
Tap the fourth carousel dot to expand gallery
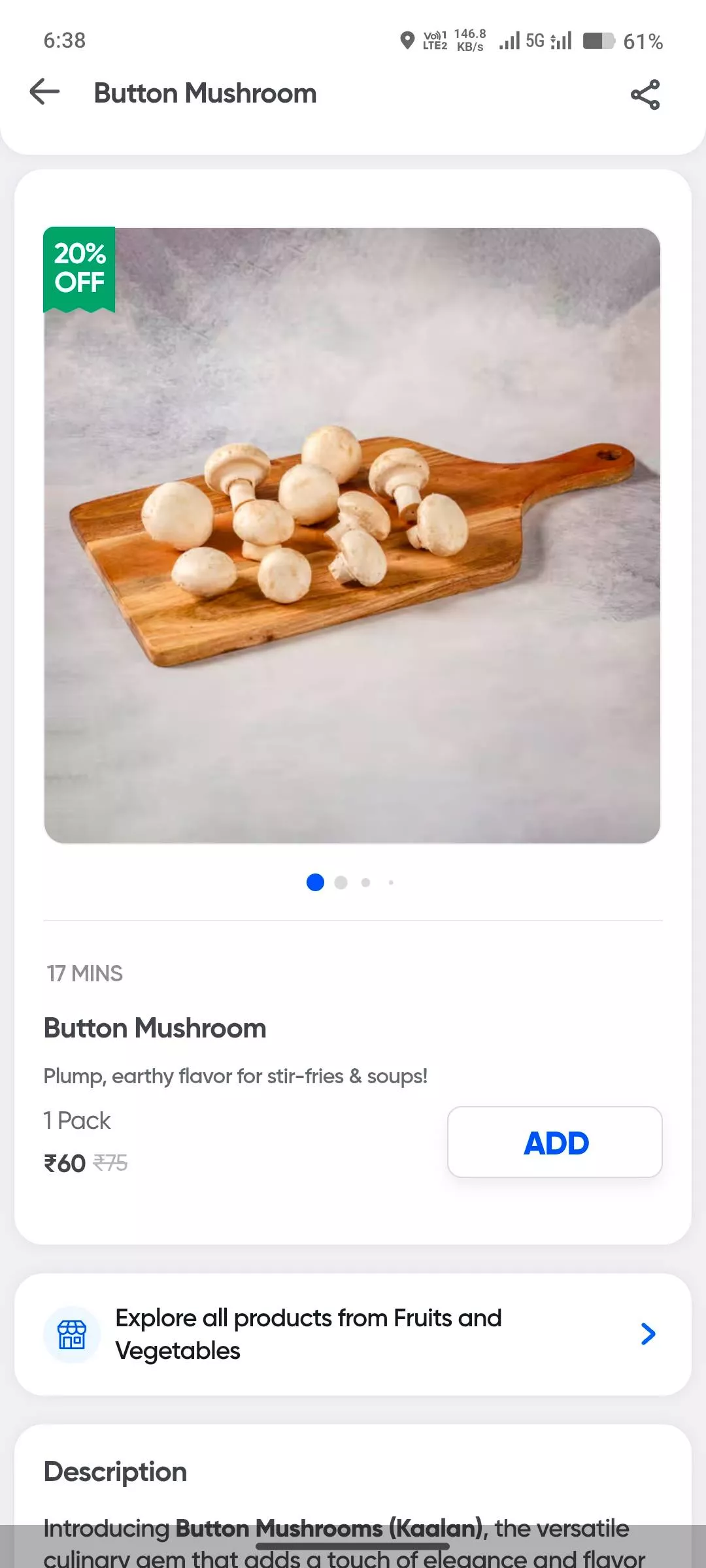pos(390,882)
